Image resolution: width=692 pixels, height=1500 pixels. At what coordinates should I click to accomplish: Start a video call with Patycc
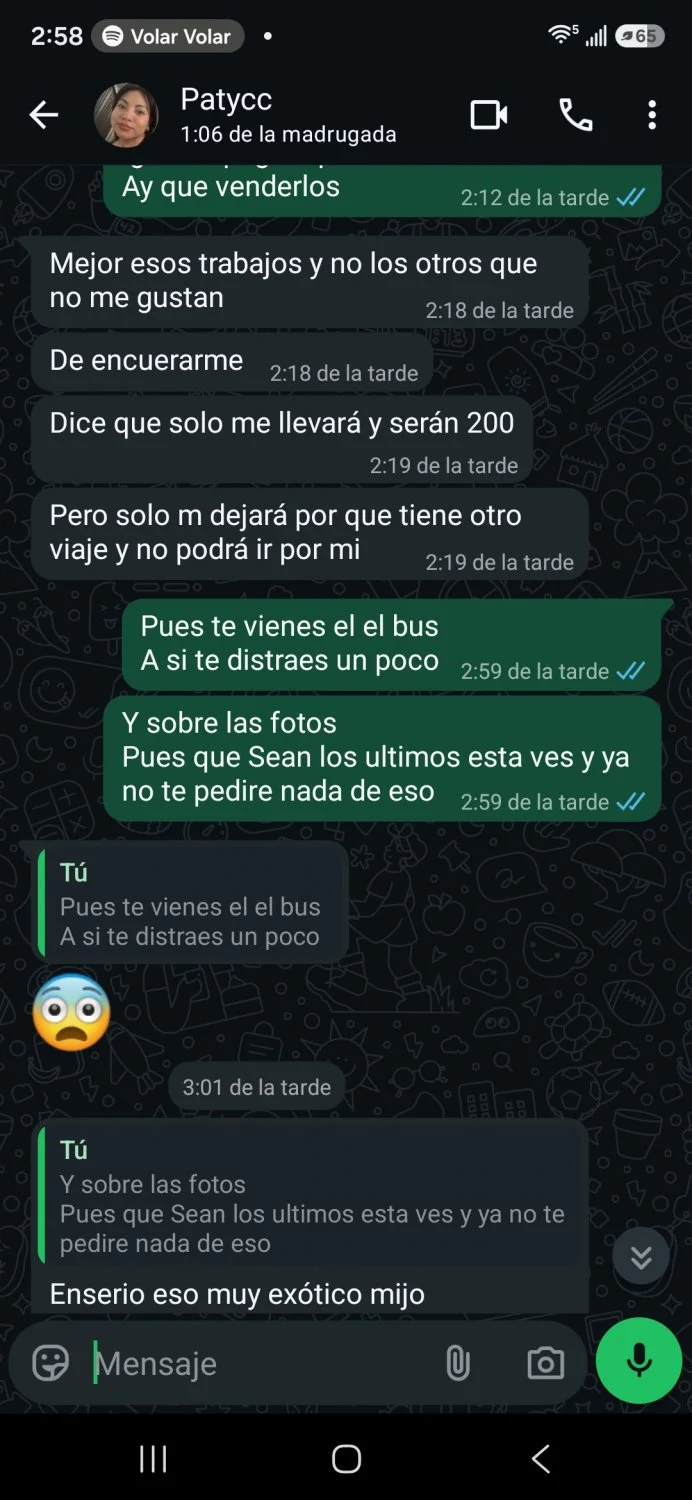click(488, 116)
